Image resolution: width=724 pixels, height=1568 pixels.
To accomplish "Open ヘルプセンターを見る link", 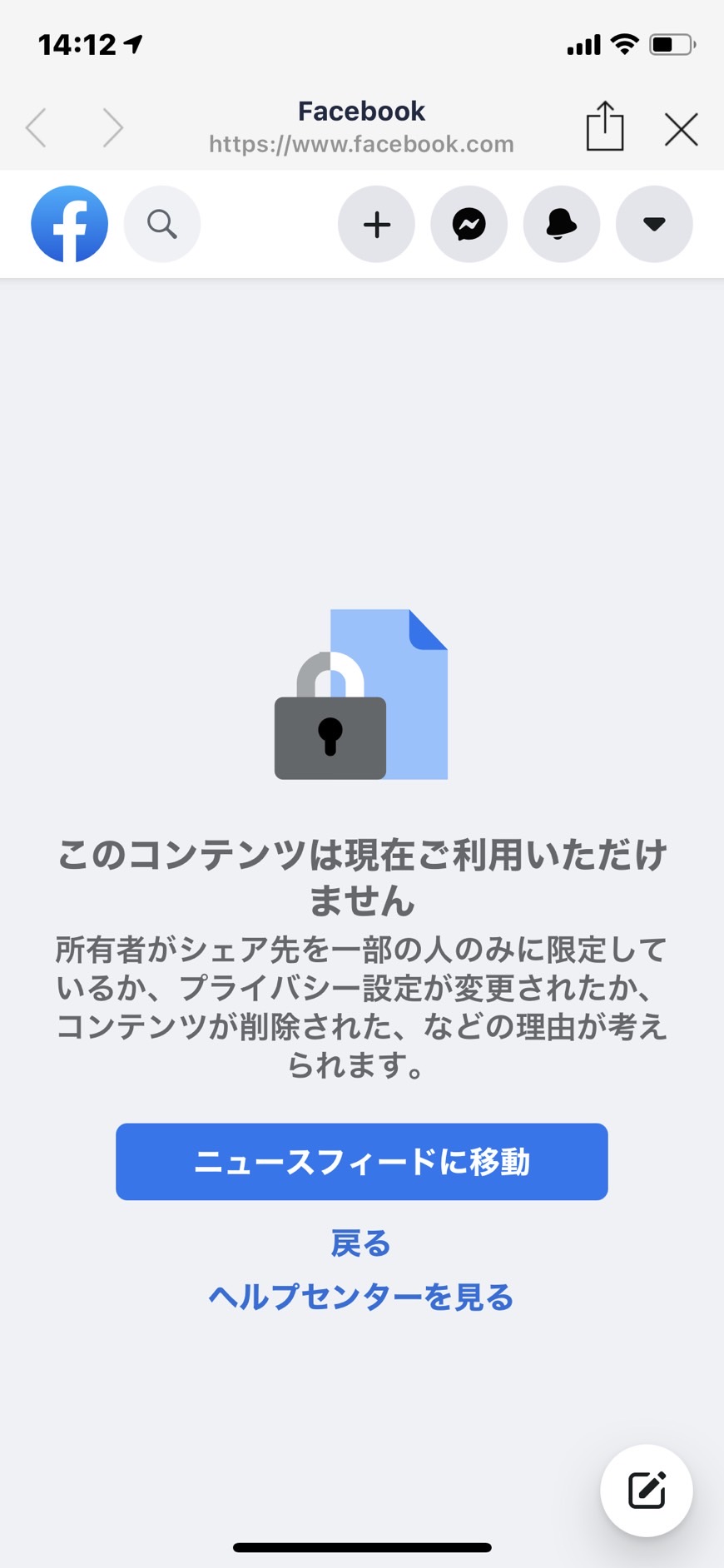I will (x=361, y=1297).
